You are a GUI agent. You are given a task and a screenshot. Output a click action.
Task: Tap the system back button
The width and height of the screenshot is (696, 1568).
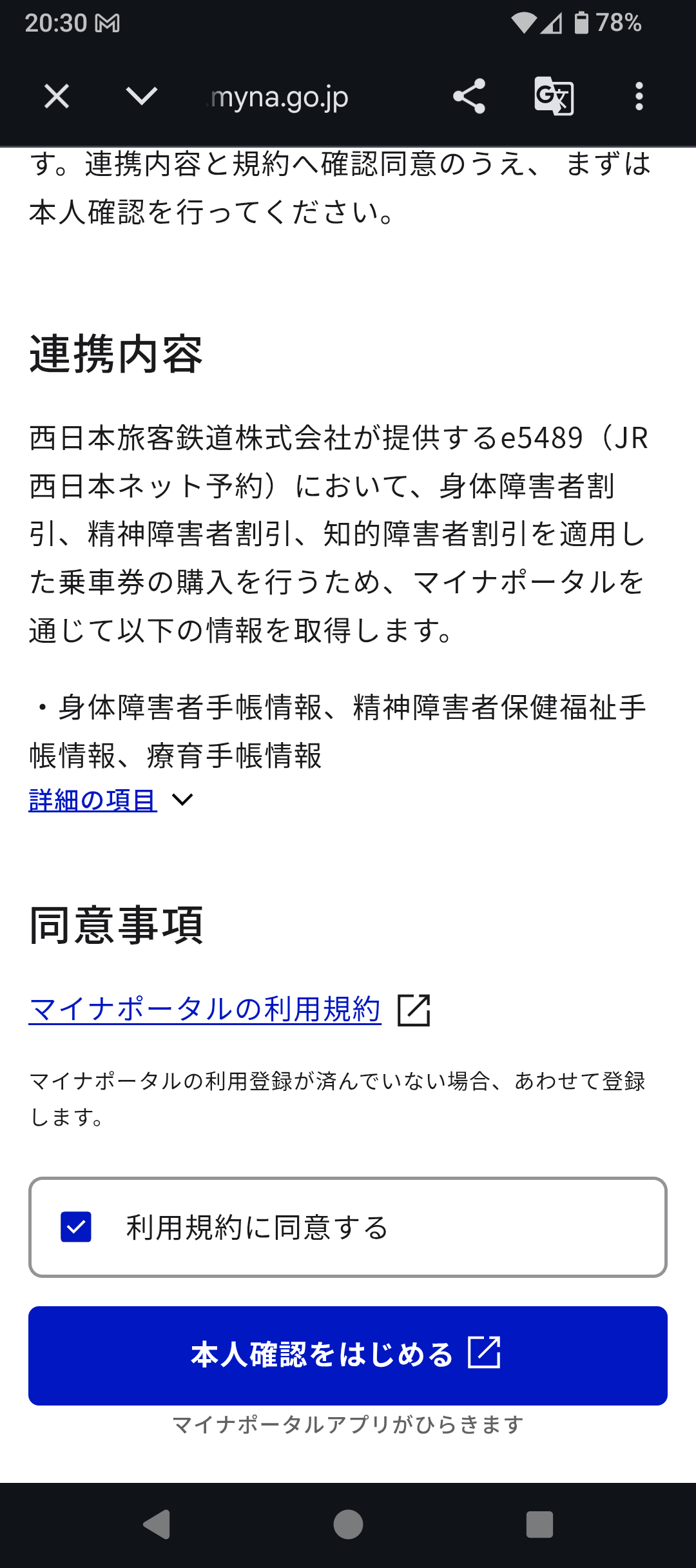point(157,1525)
